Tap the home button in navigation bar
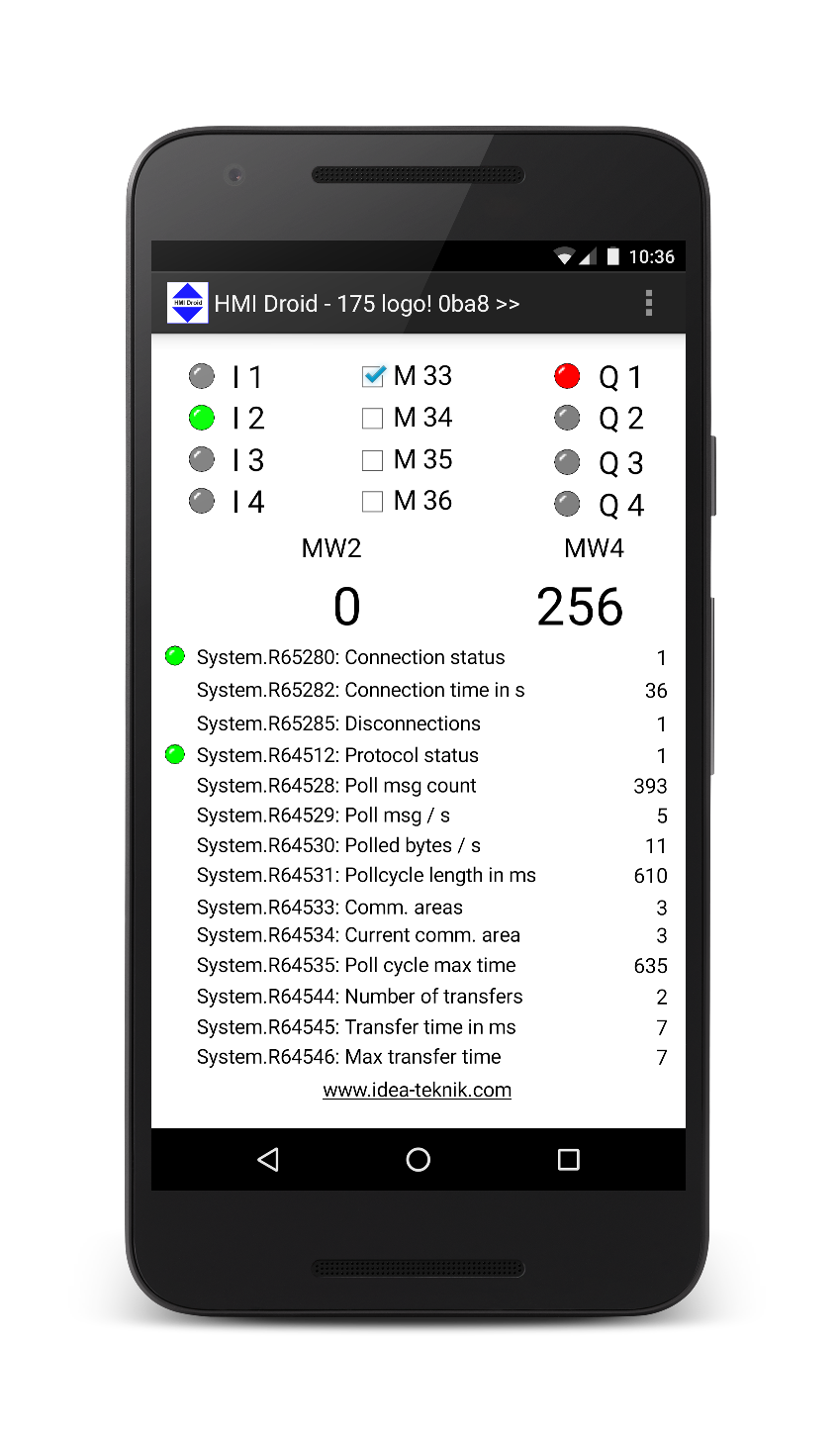The height and width of the screenshot is (1441, 840). [419, 1159]
